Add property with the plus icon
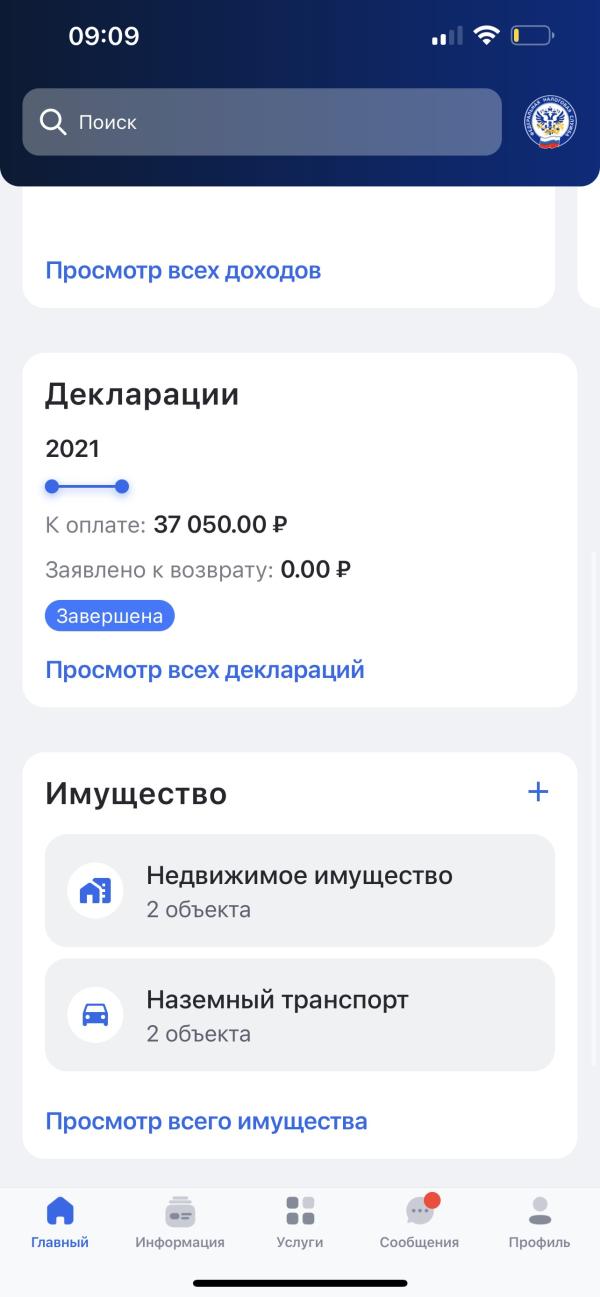 pos(538,793)
